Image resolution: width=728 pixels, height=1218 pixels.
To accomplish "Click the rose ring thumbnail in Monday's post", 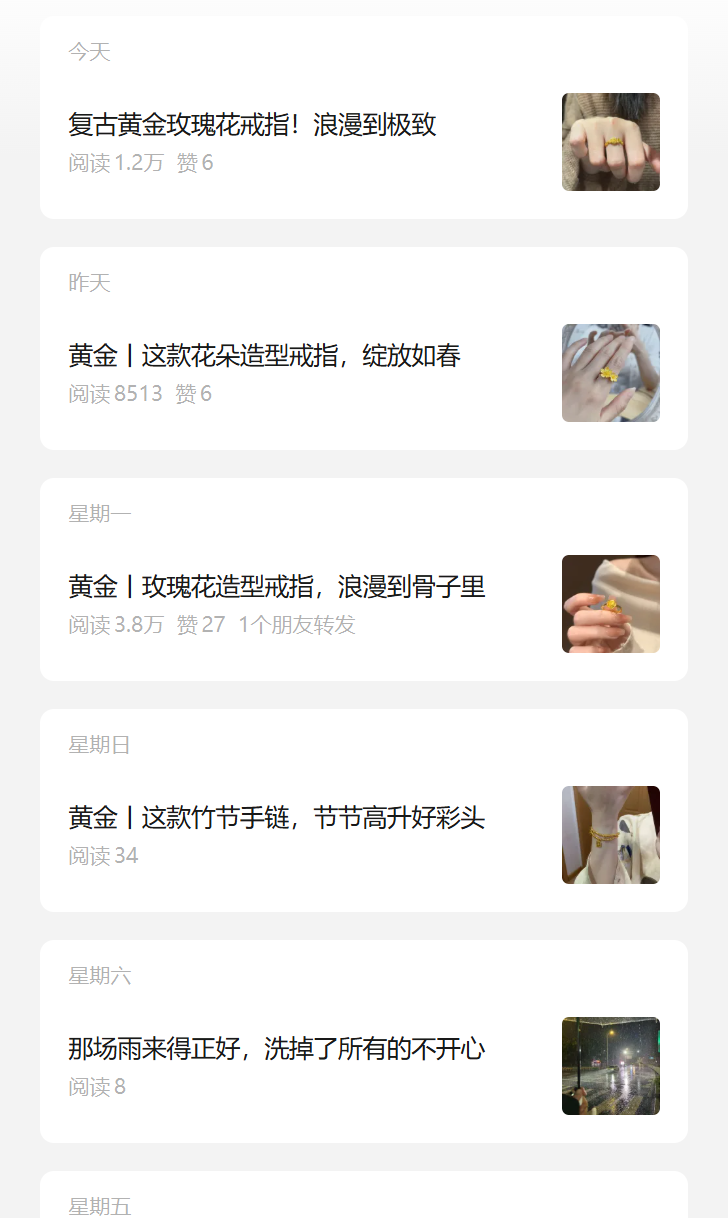I will [610, 604].
